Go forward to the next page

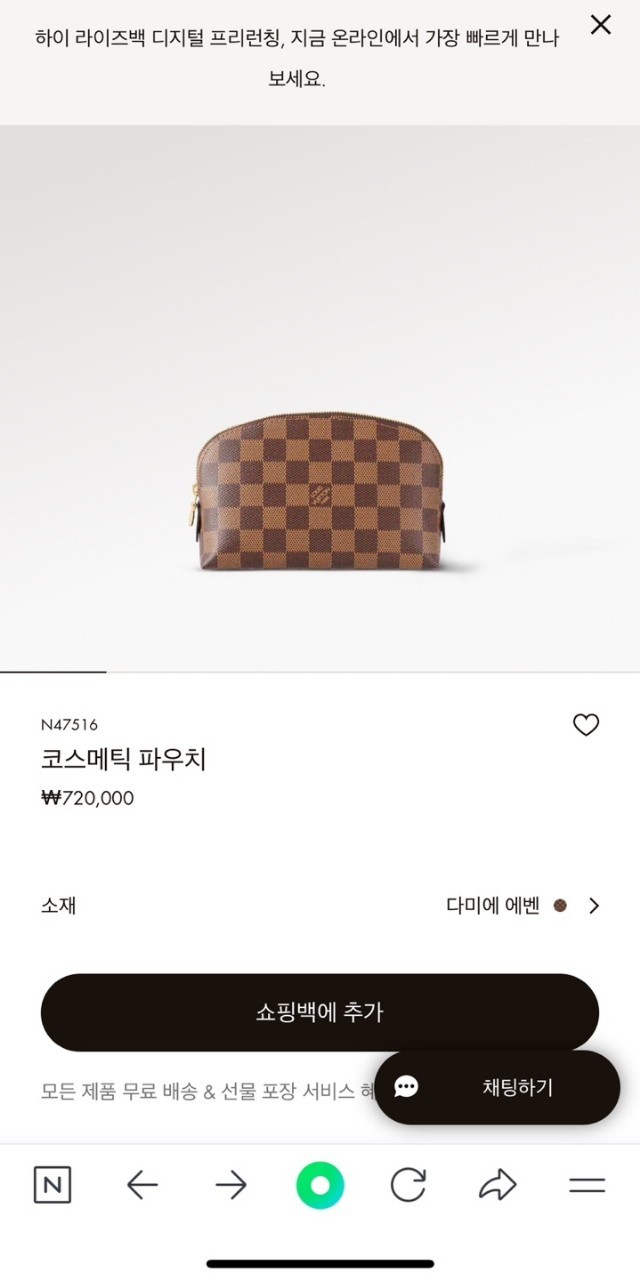point(231,1186)
